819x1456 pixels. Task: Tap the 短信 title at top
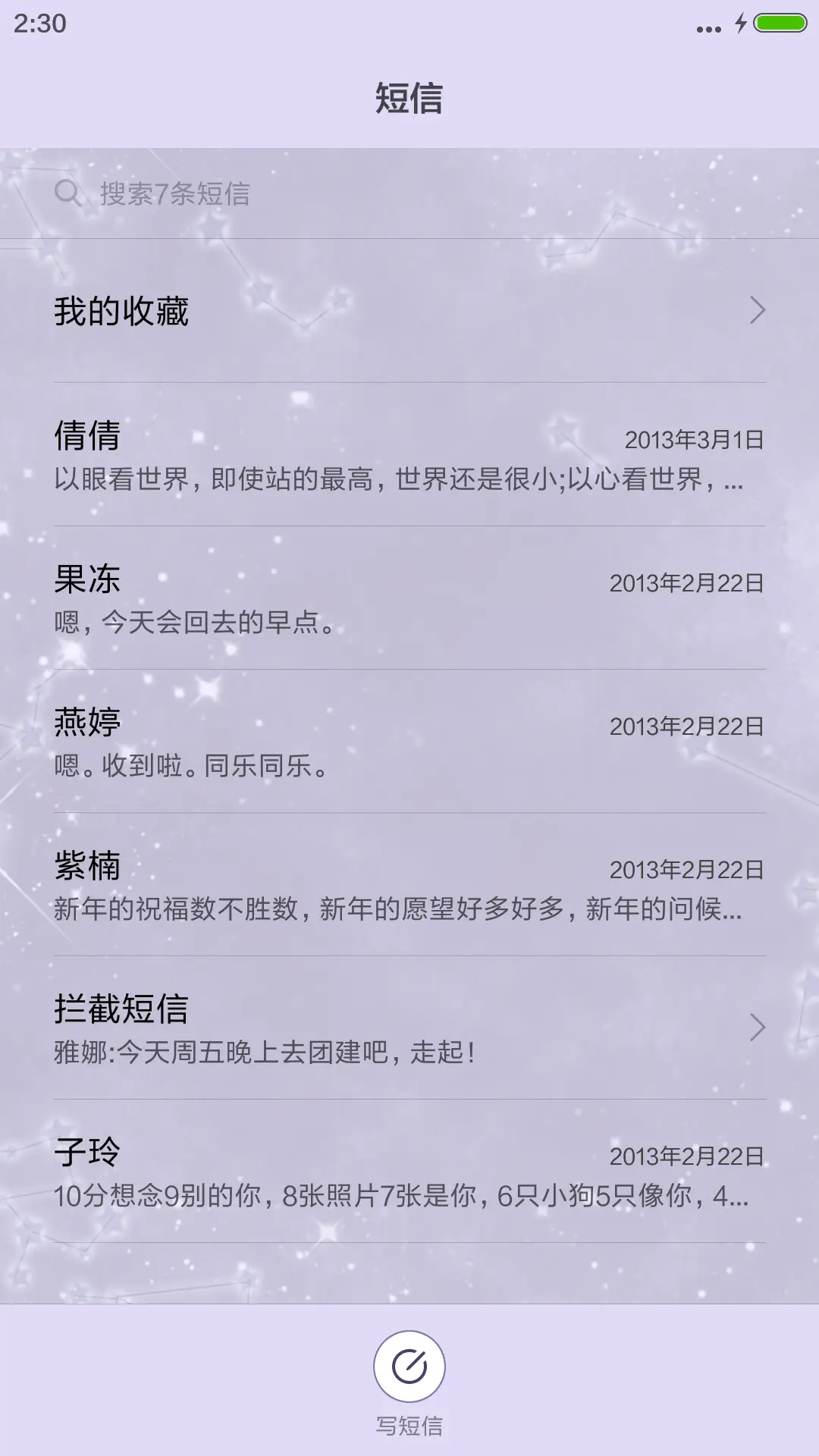point(409,97)
